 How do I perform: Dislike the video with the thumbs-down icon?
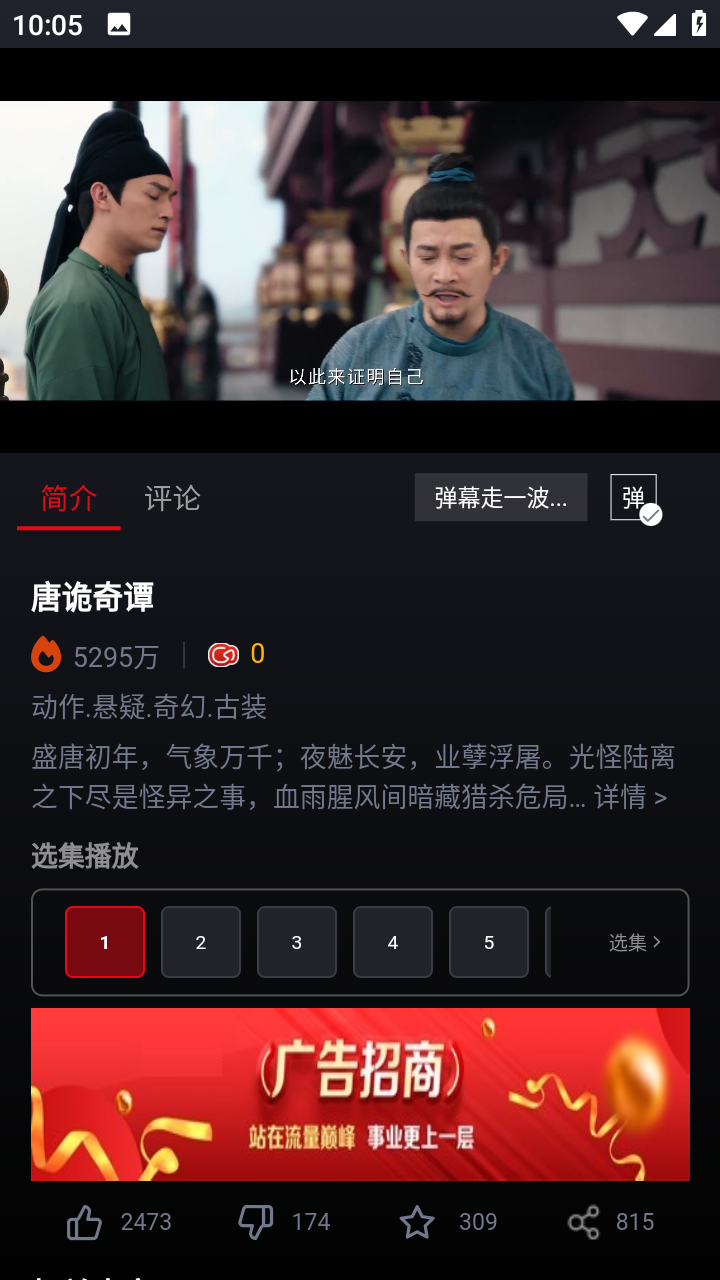pyautogui.click(x=256, y=1222)
